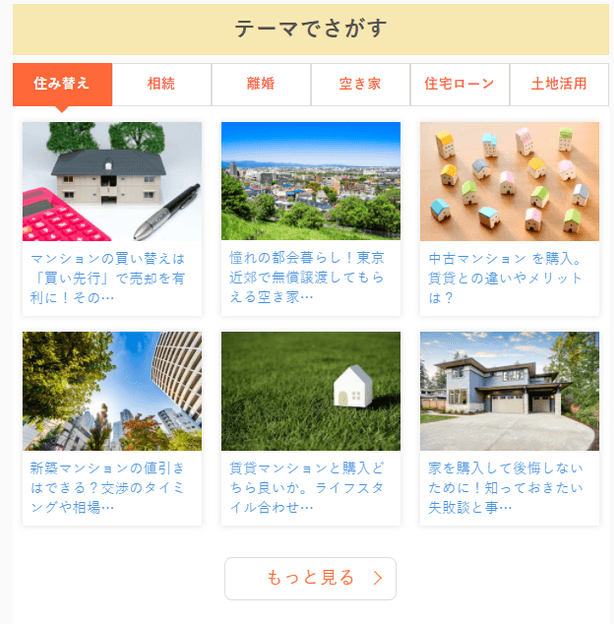Image resolution: width=614 pixels, height=624 pixels.
Task: Open the 土地活用 tab
Action: (x=559, y=84)
